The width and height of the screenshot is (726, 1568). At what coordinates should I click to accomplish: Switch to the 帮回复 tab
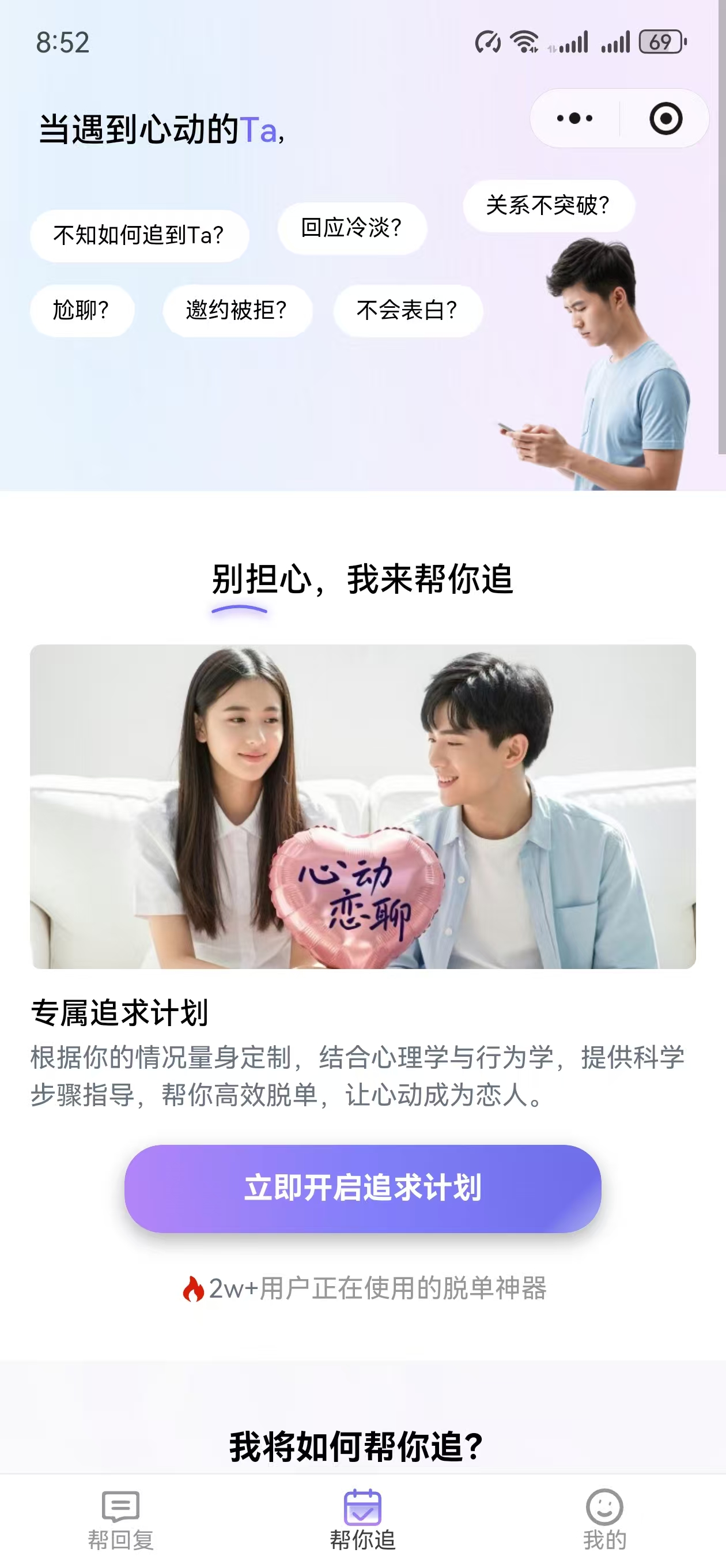coord(120,1520)
